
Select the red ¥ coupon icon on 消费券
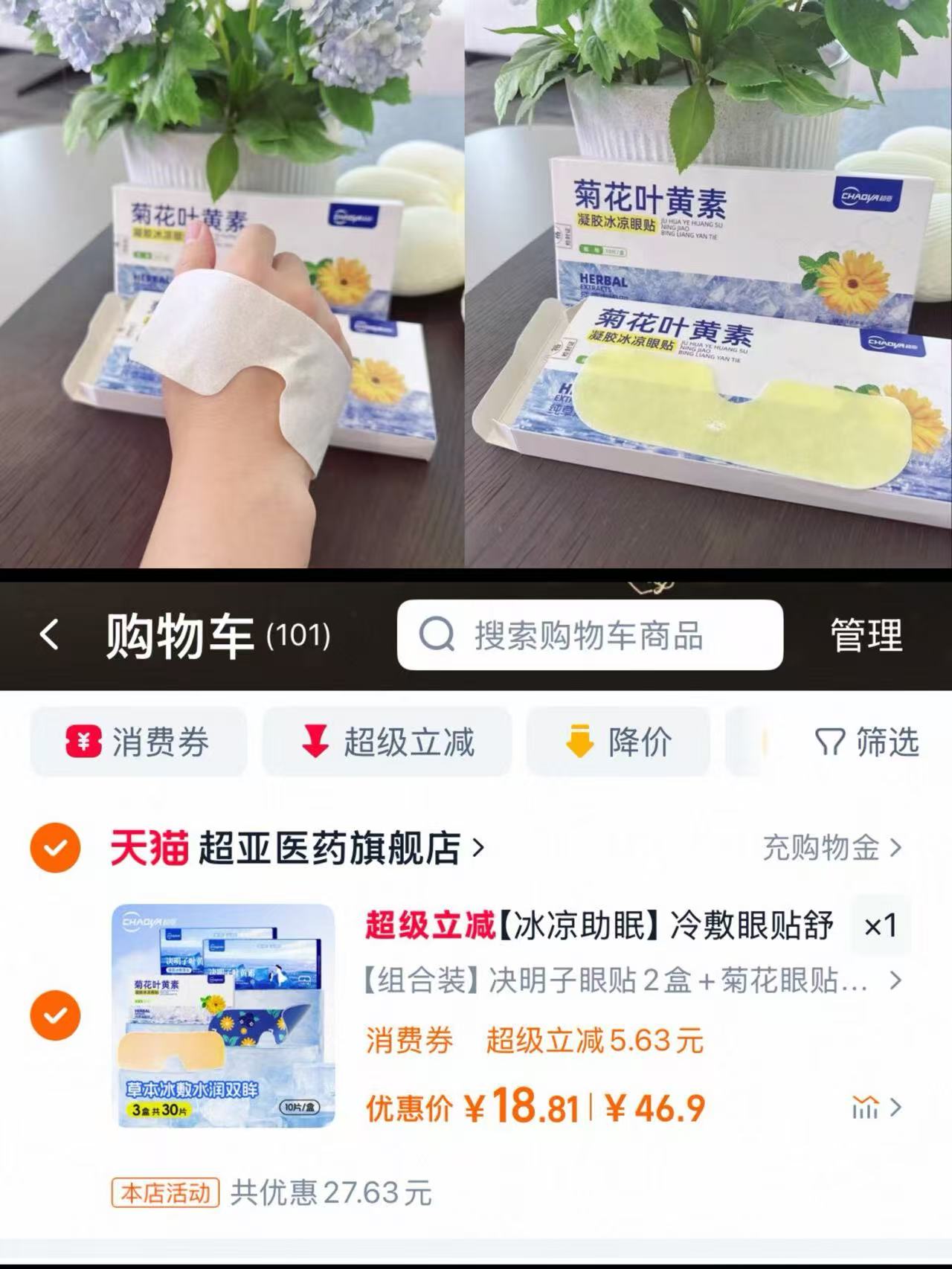84,740
